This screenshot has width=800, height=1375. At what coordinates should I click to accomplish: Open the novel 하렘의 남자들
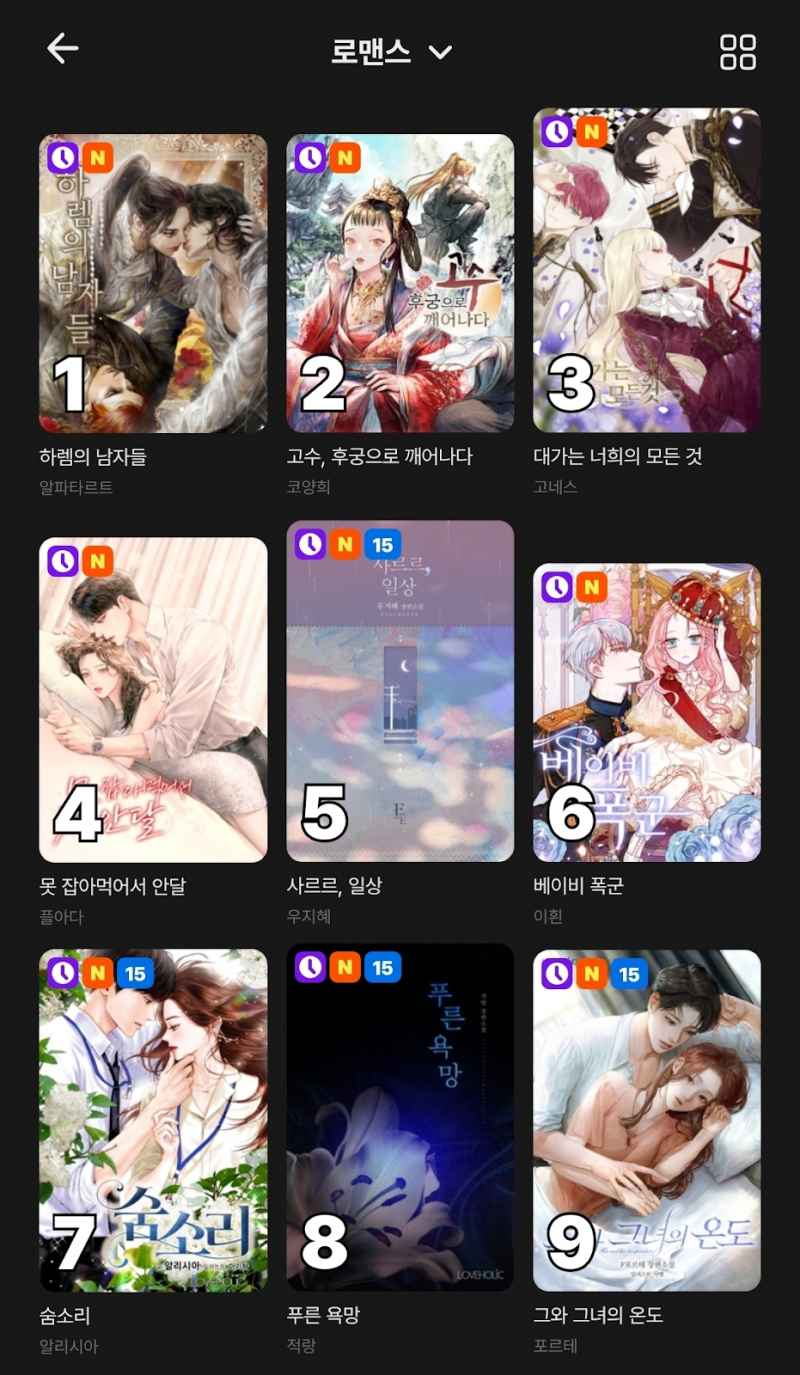(153, 283)
